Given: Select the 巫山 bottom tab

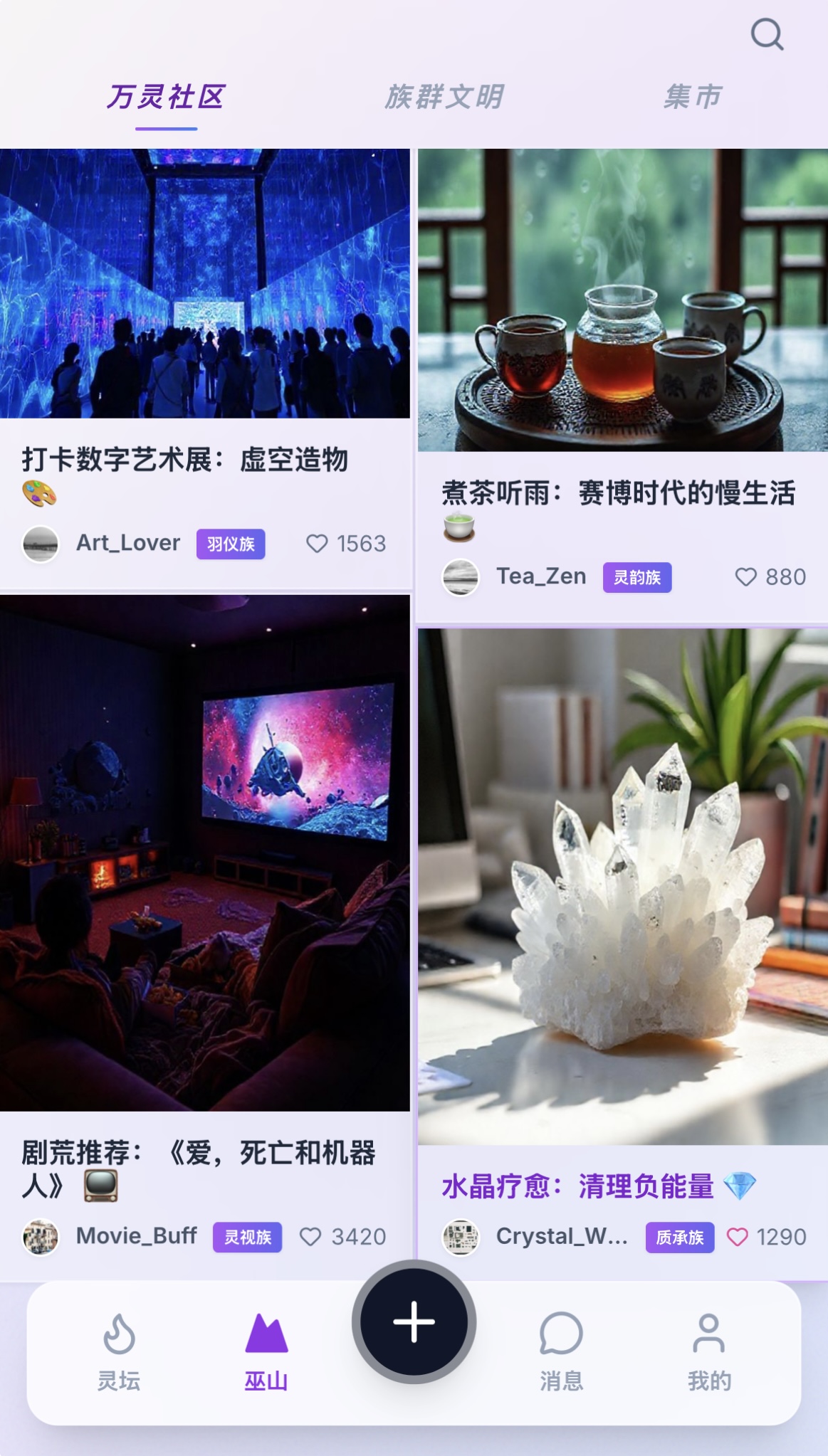Looking at the screenshot, I should pos(266,1352).
